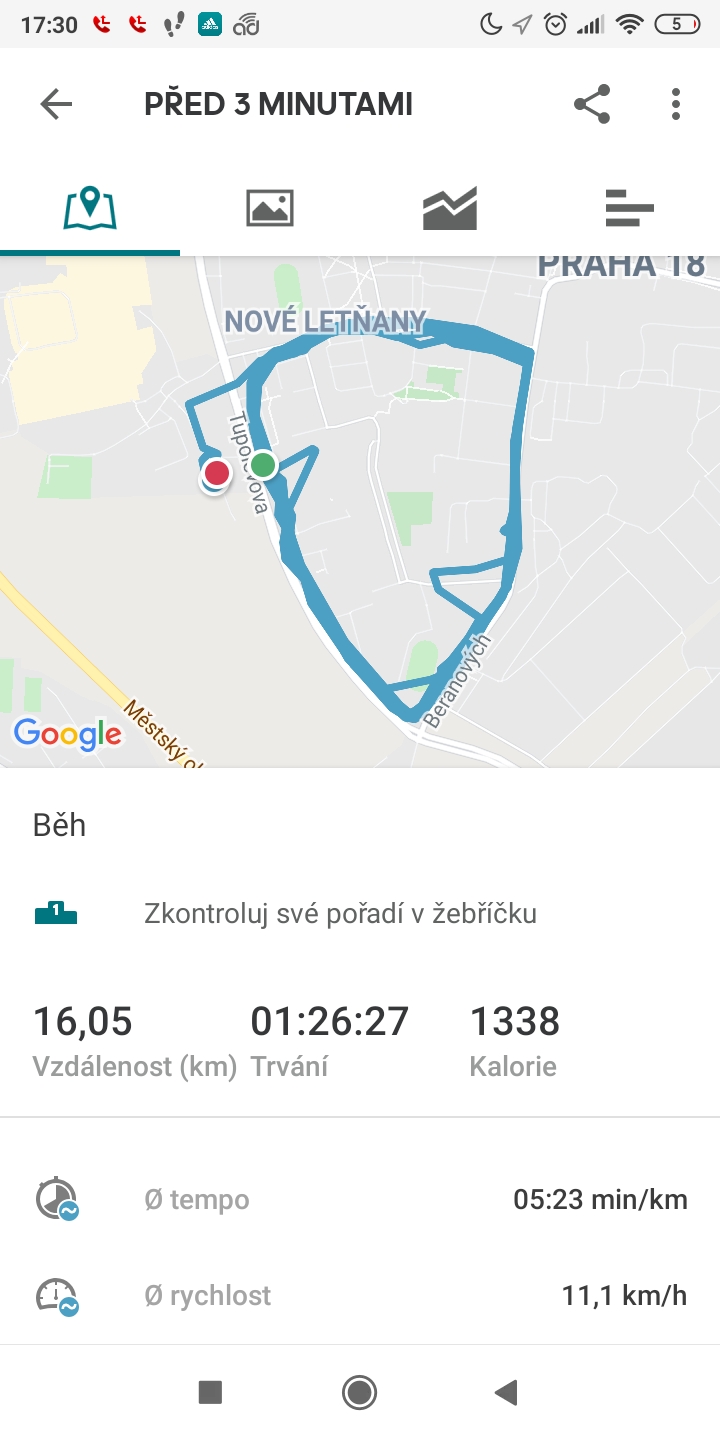Viewport: 720px width, 1440px height.
Task: Switch to the charts tab
Action: (x=450, y=208)
